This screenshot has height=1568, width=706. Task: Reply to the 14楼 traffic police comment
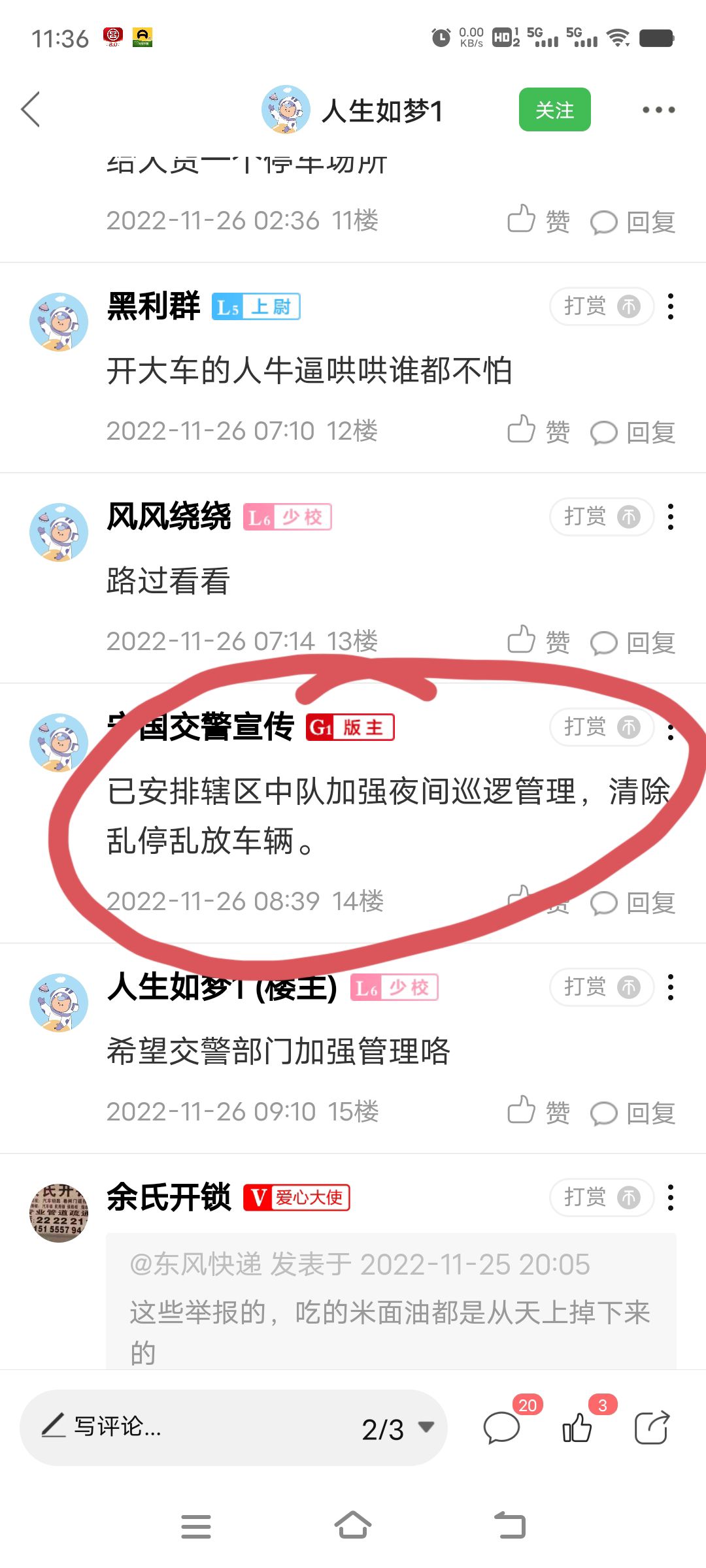pos(633,903)
